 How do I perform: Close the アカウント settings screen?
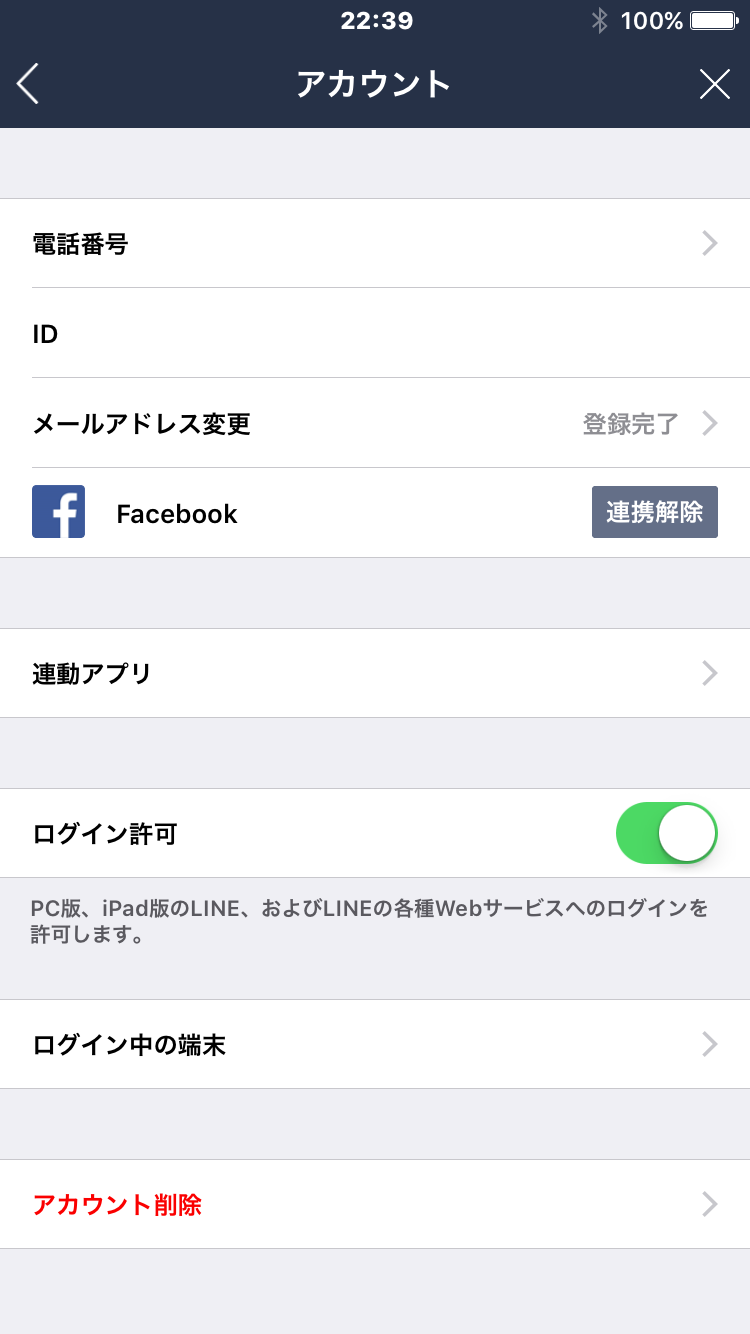point(715,84)
